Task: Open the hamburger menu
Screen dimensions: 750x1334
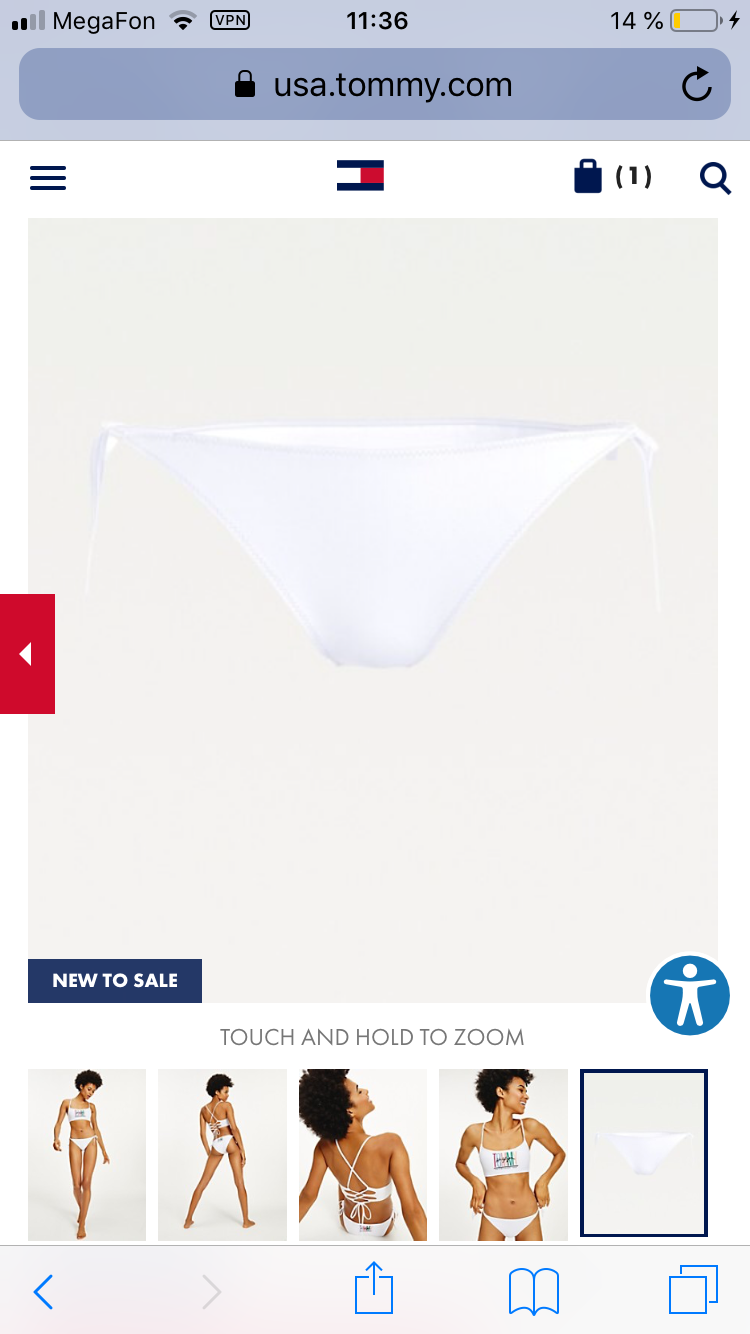Action: pyautogui.click(x=48, y=178)
